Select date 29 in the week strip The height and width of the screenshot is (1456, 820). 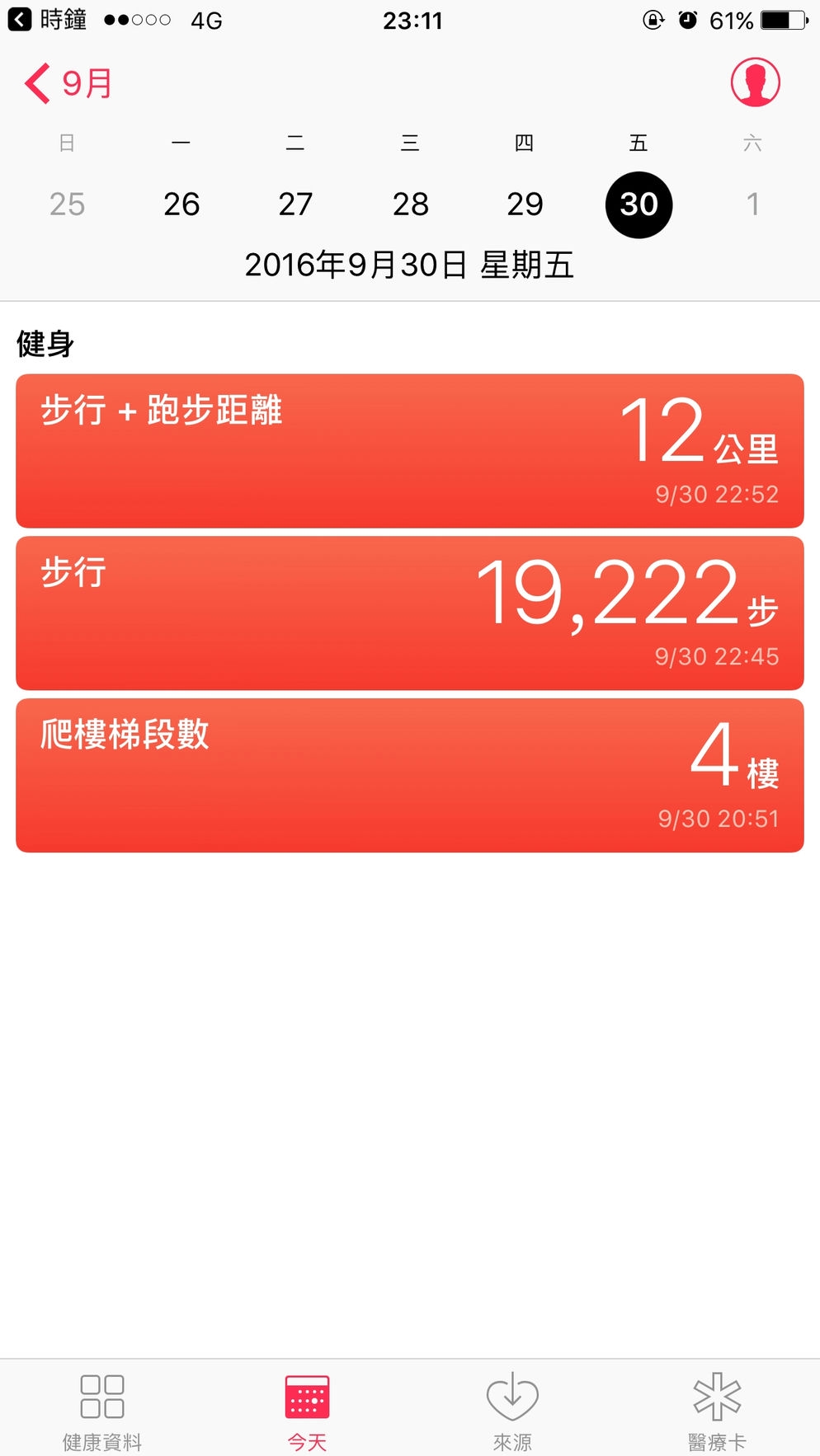[x=525, y=204]
